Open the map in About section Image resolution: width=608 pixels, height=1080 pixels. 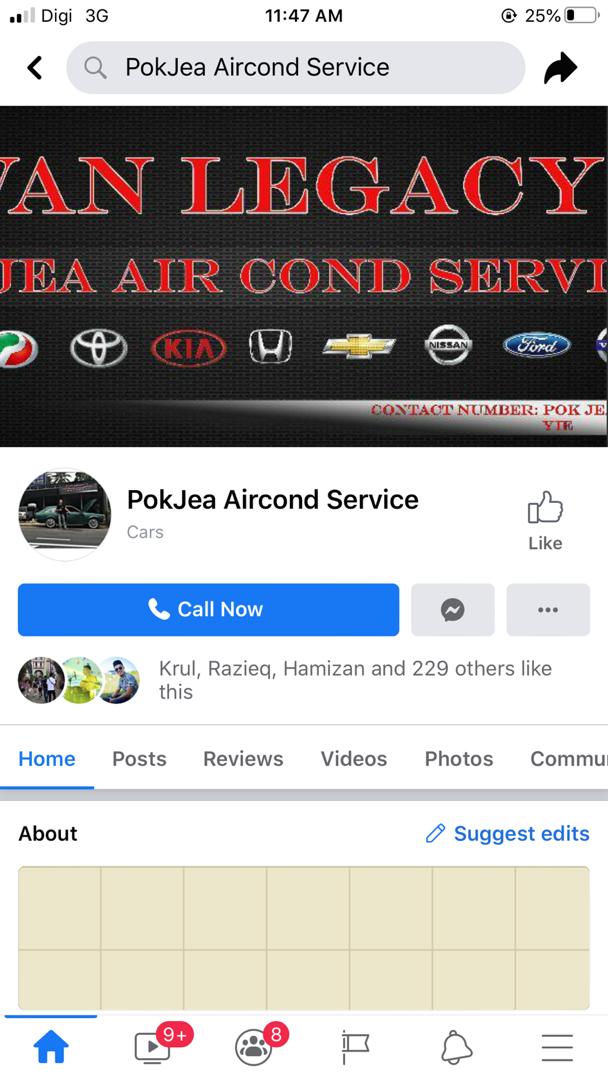pyautogui.click(x=304, y=938)
